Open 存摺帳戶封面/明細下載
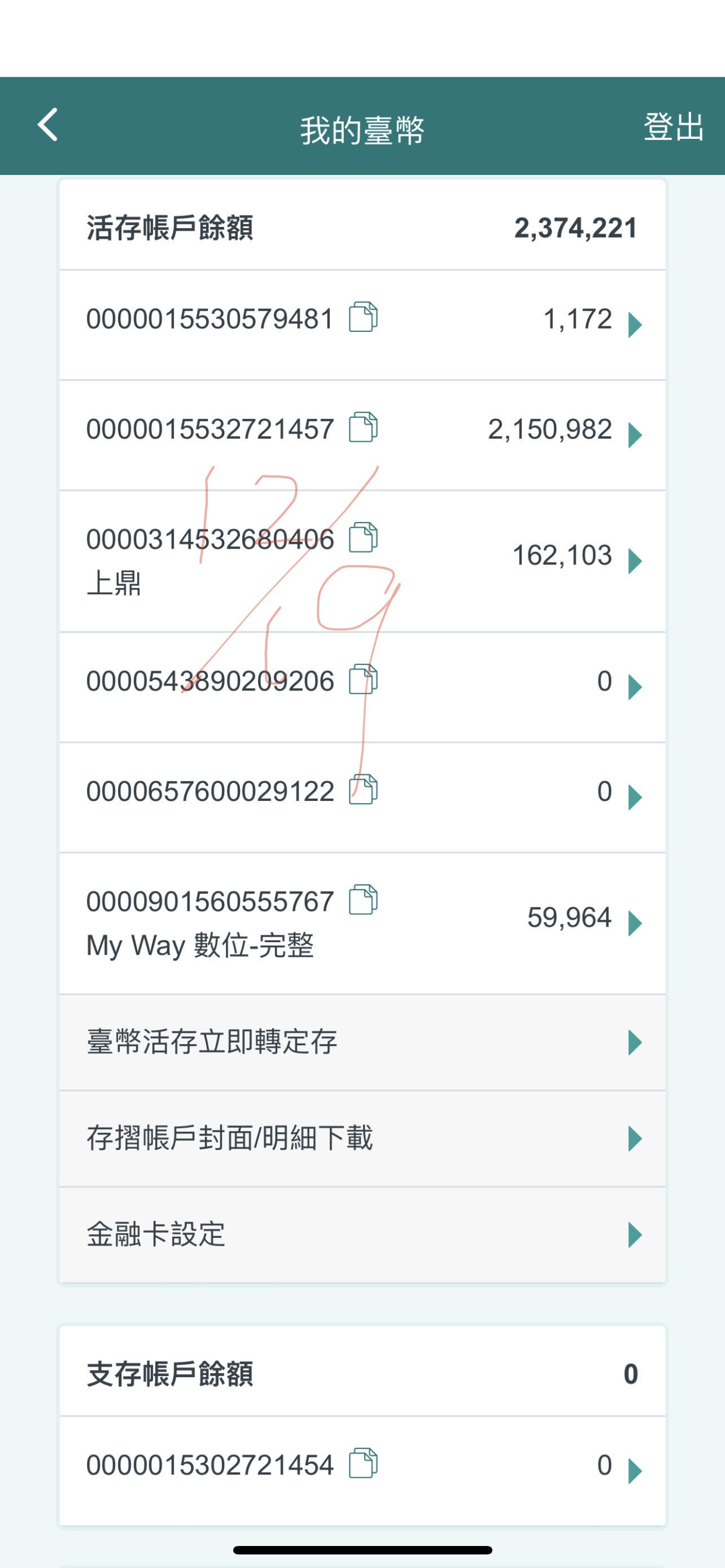Image resolution: width=725 pixels, height=1568 pixels. 362,1138
